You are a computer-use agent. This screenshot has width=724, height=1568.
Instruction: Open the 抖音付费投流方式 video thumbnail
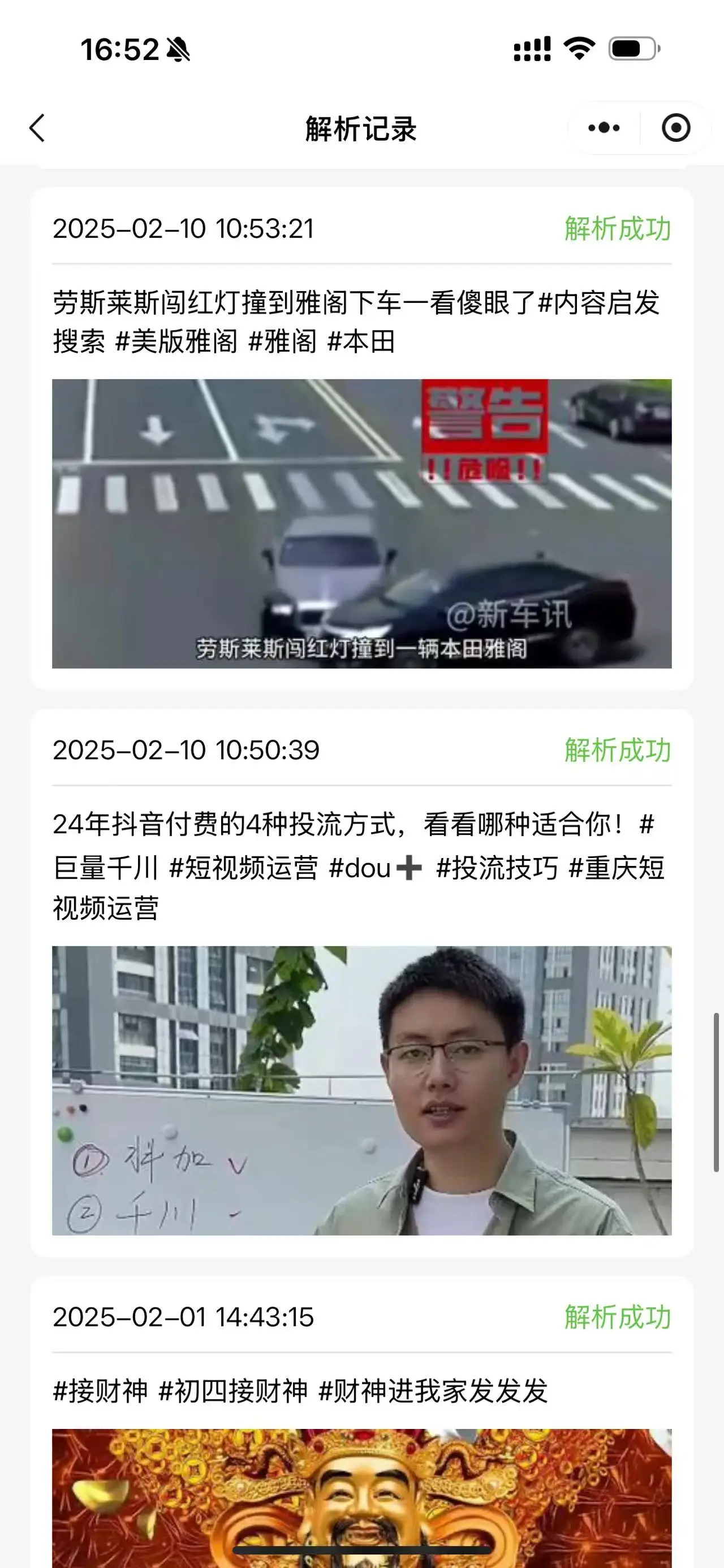[361, 1090]
